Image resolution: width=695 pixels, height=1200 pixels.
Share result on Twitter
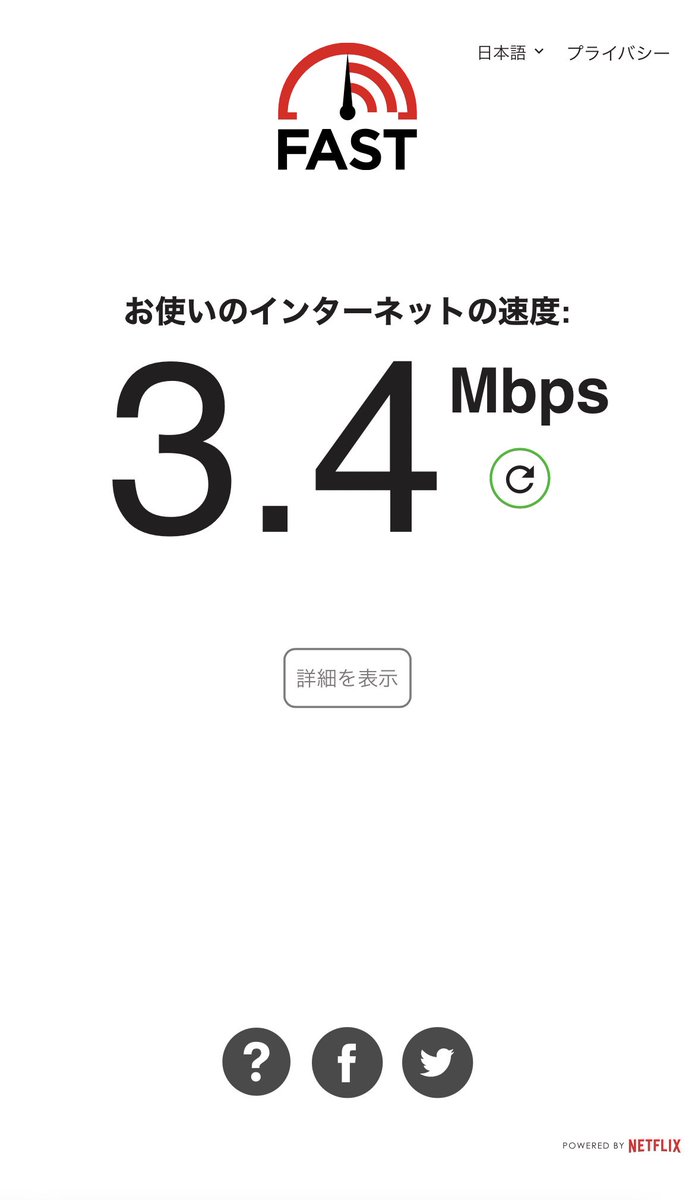click(x=437, y=1062)
